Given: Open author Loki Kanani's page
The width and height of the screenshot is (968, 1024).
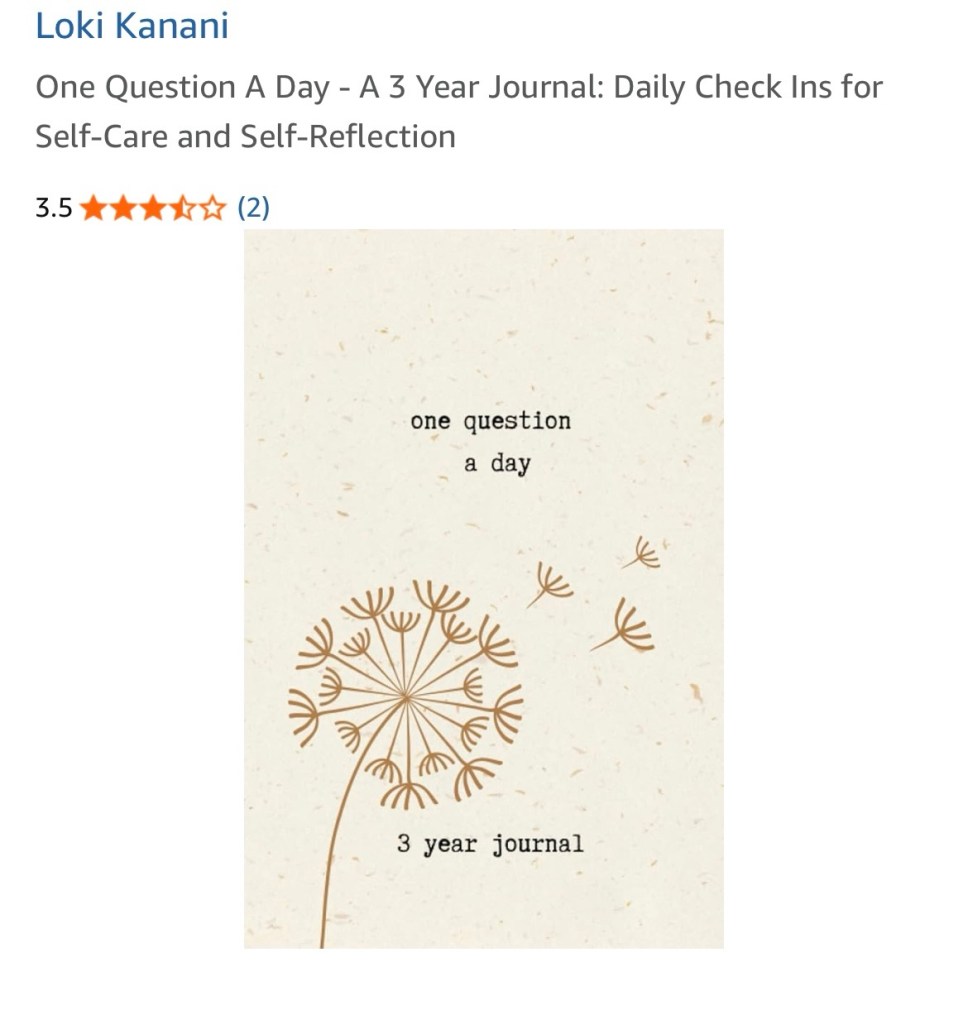Looking at the screenshot, I should [132, 26].
